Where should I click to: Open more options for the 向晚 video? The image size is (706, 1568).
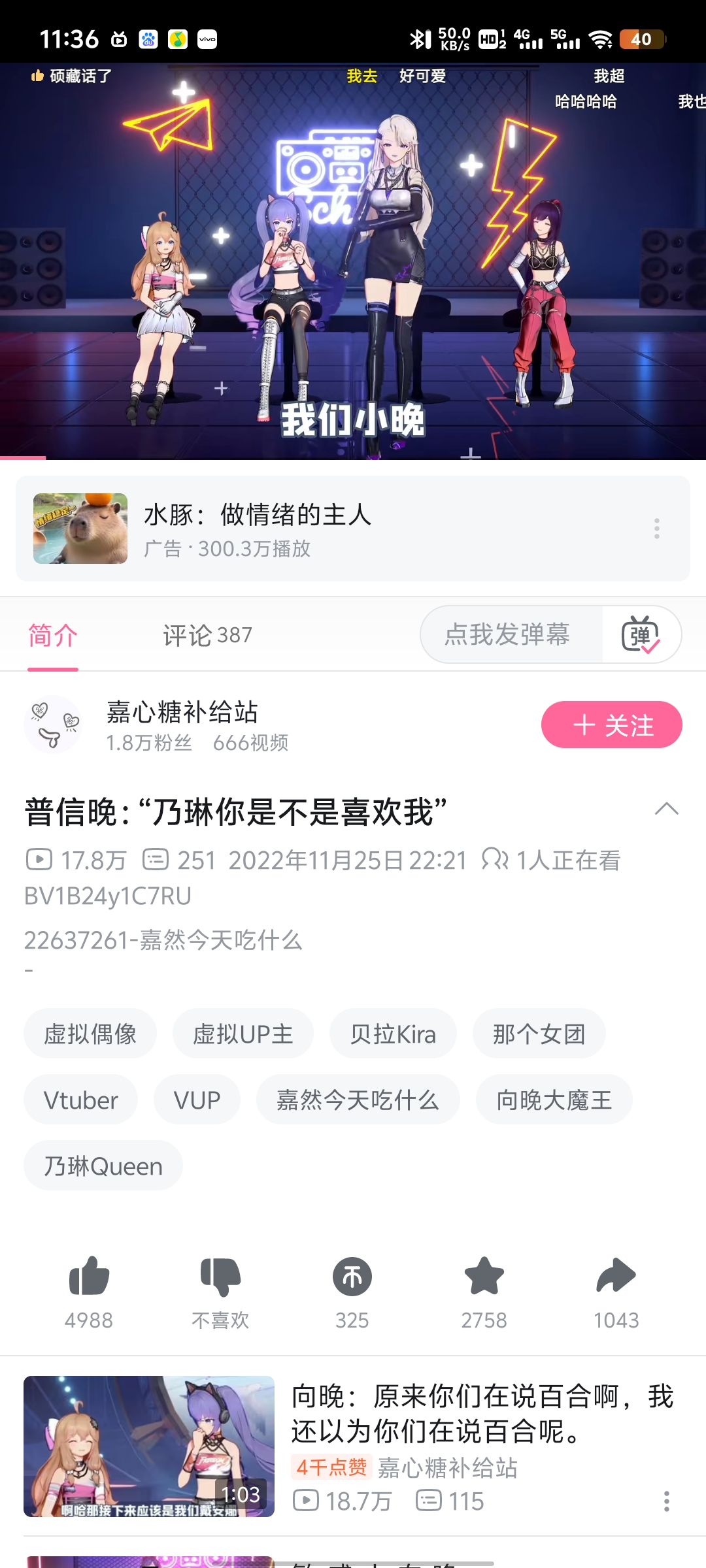pyautogui.click(x=666, y=1501)
